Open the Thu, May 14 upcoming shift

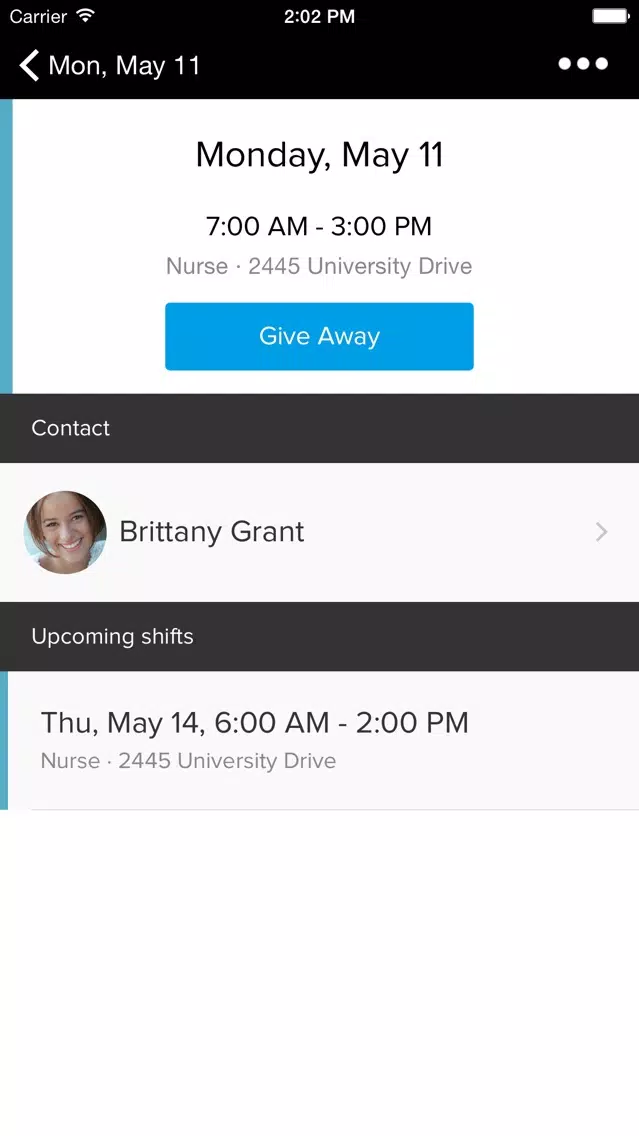click(320, 740)
